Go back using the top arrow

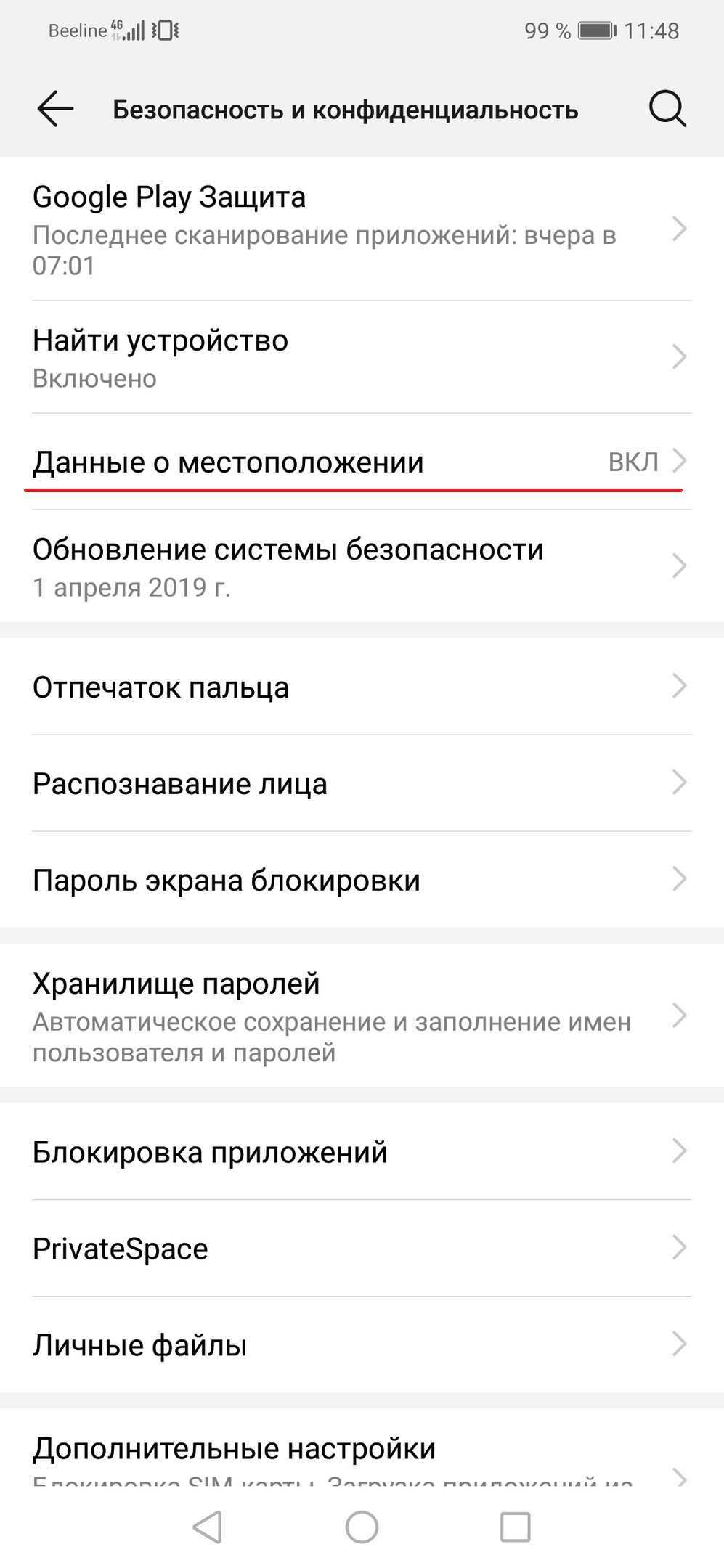pyautogui.click(x=55, y=110)
